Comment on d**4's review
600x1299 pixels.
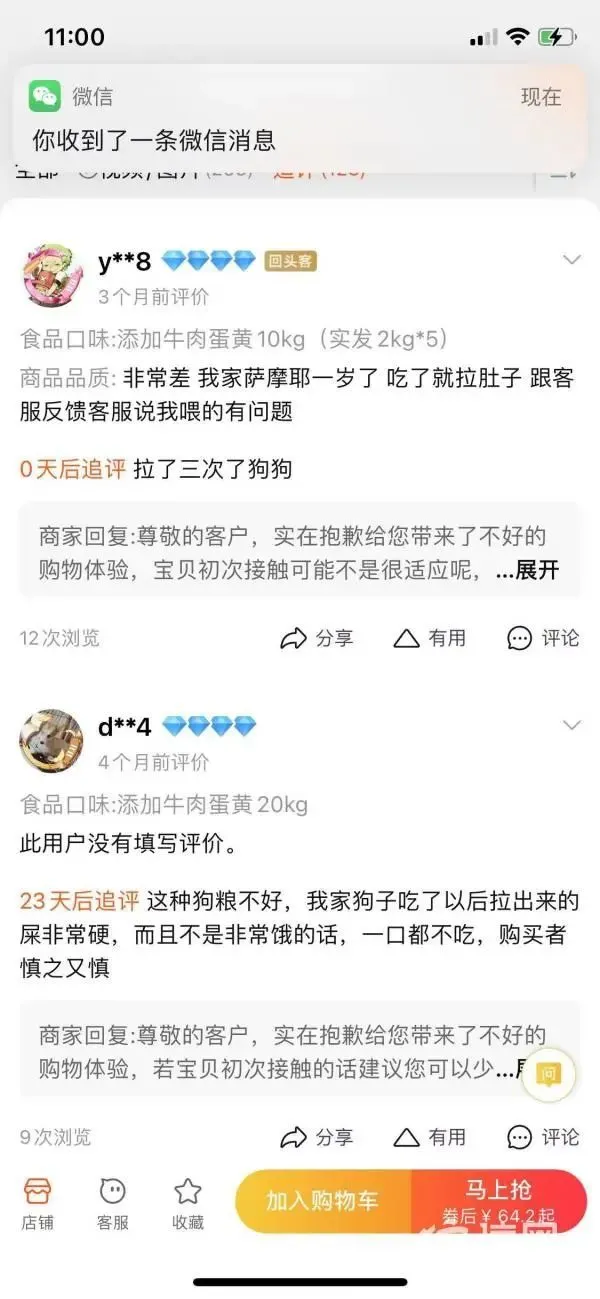(543, 1137)
